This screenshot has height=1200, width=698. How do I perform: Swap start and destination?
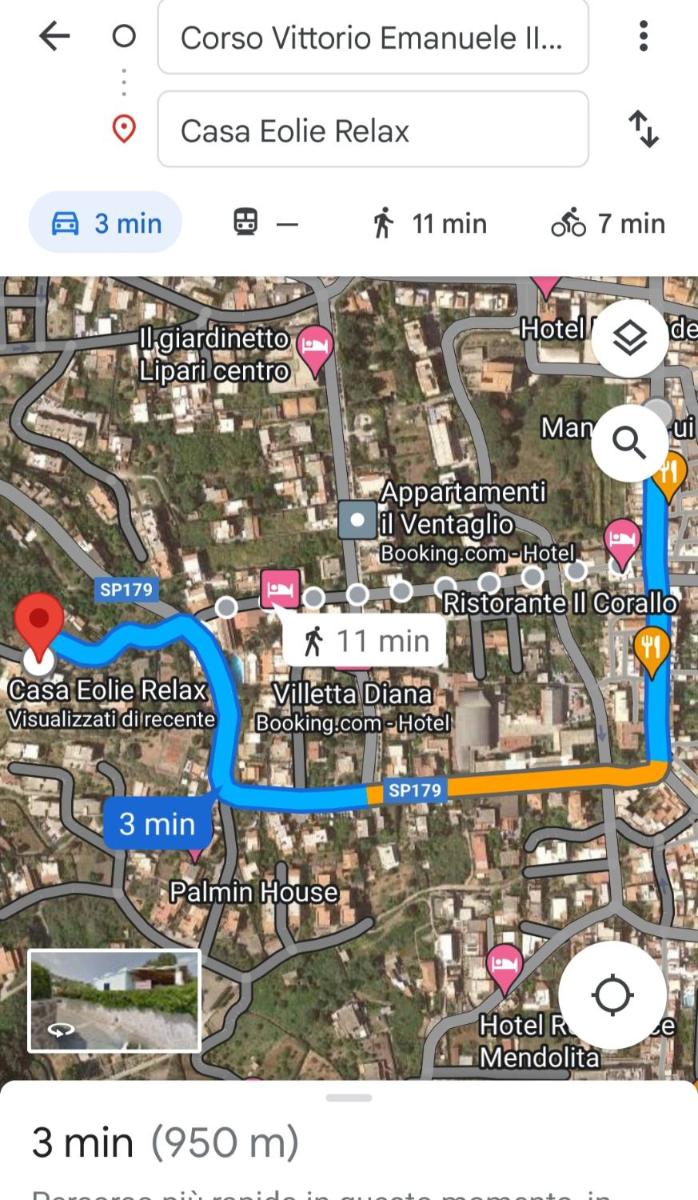(643, 129)
